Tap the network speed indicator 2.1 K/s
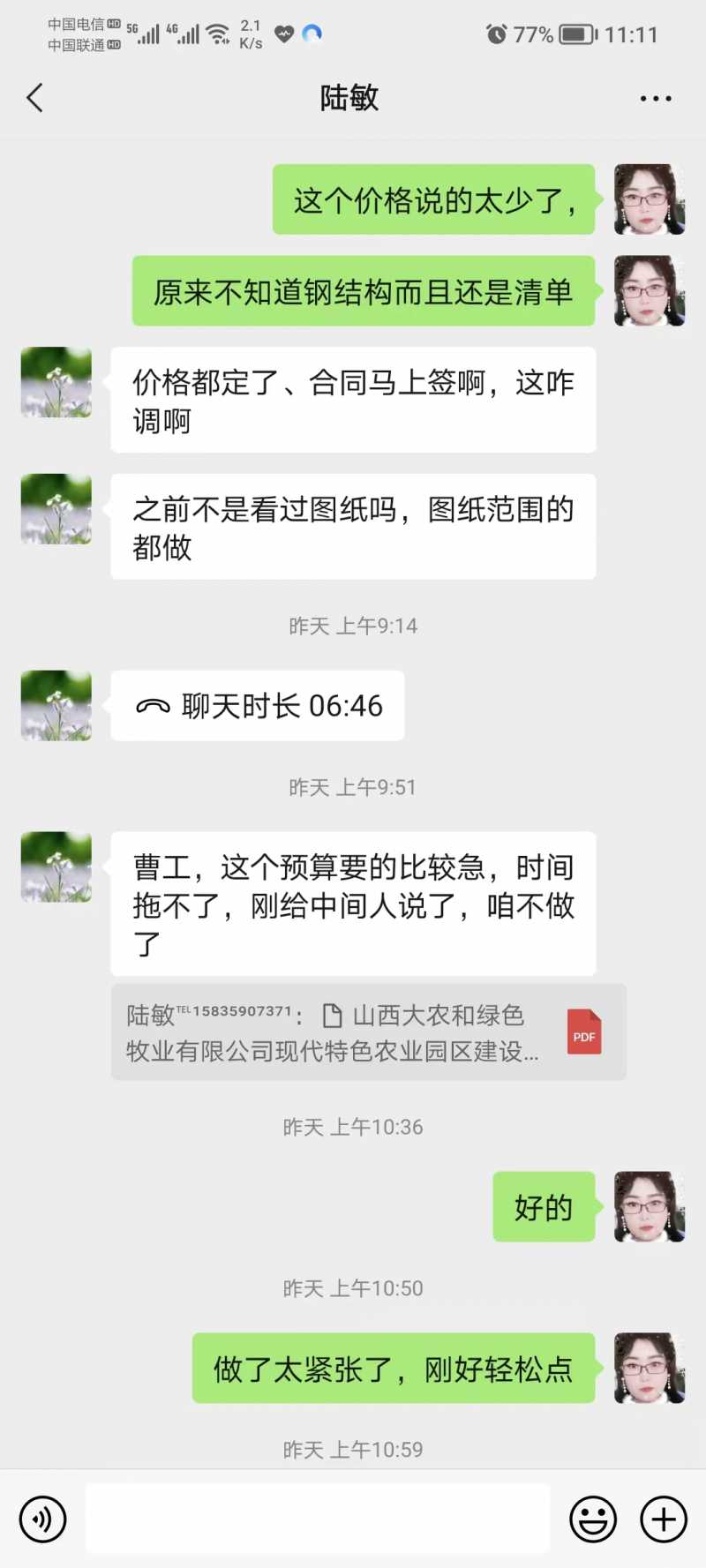 click(x=250, y=34)
